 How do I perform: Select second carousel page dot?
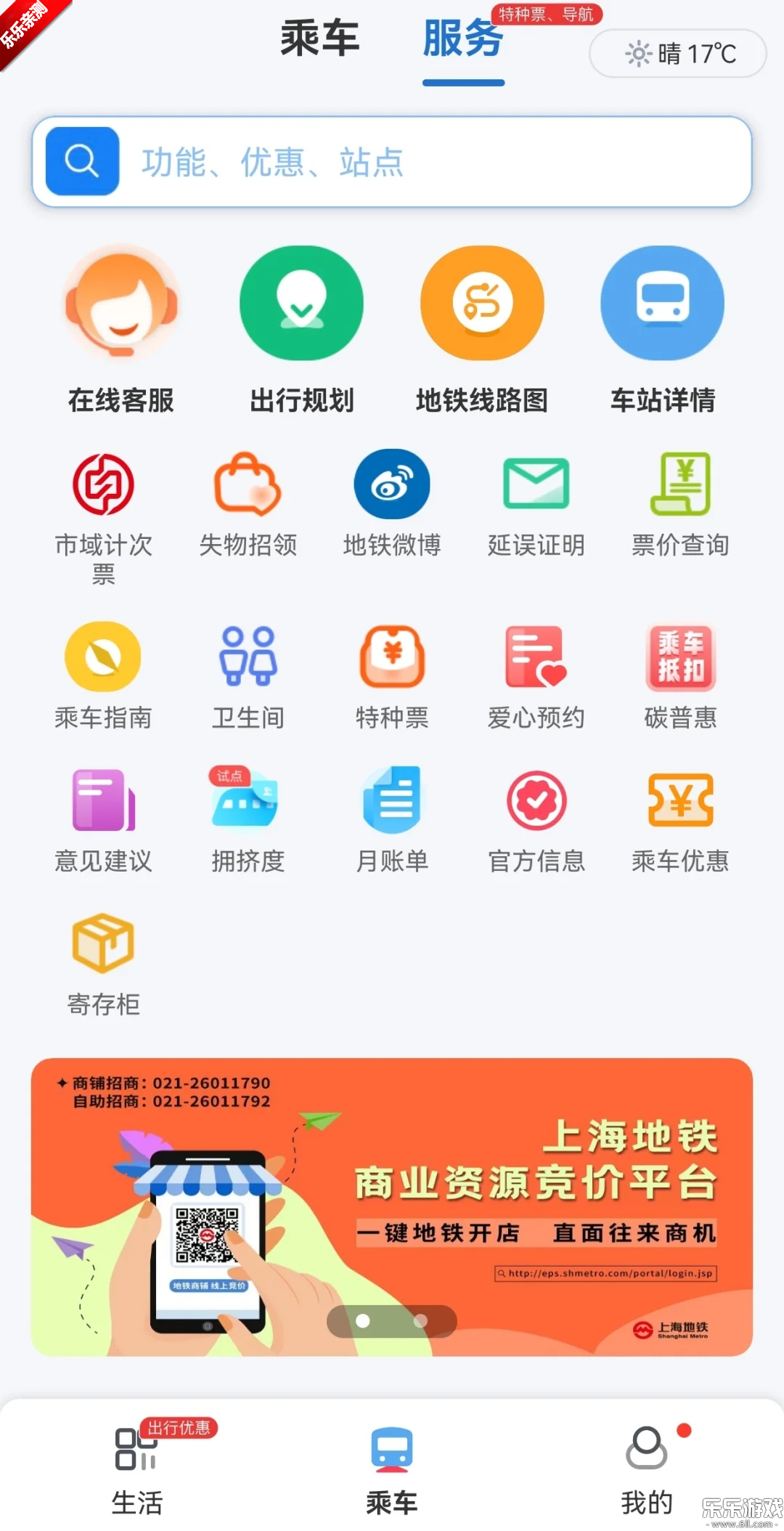click(x=421, y=1322)
